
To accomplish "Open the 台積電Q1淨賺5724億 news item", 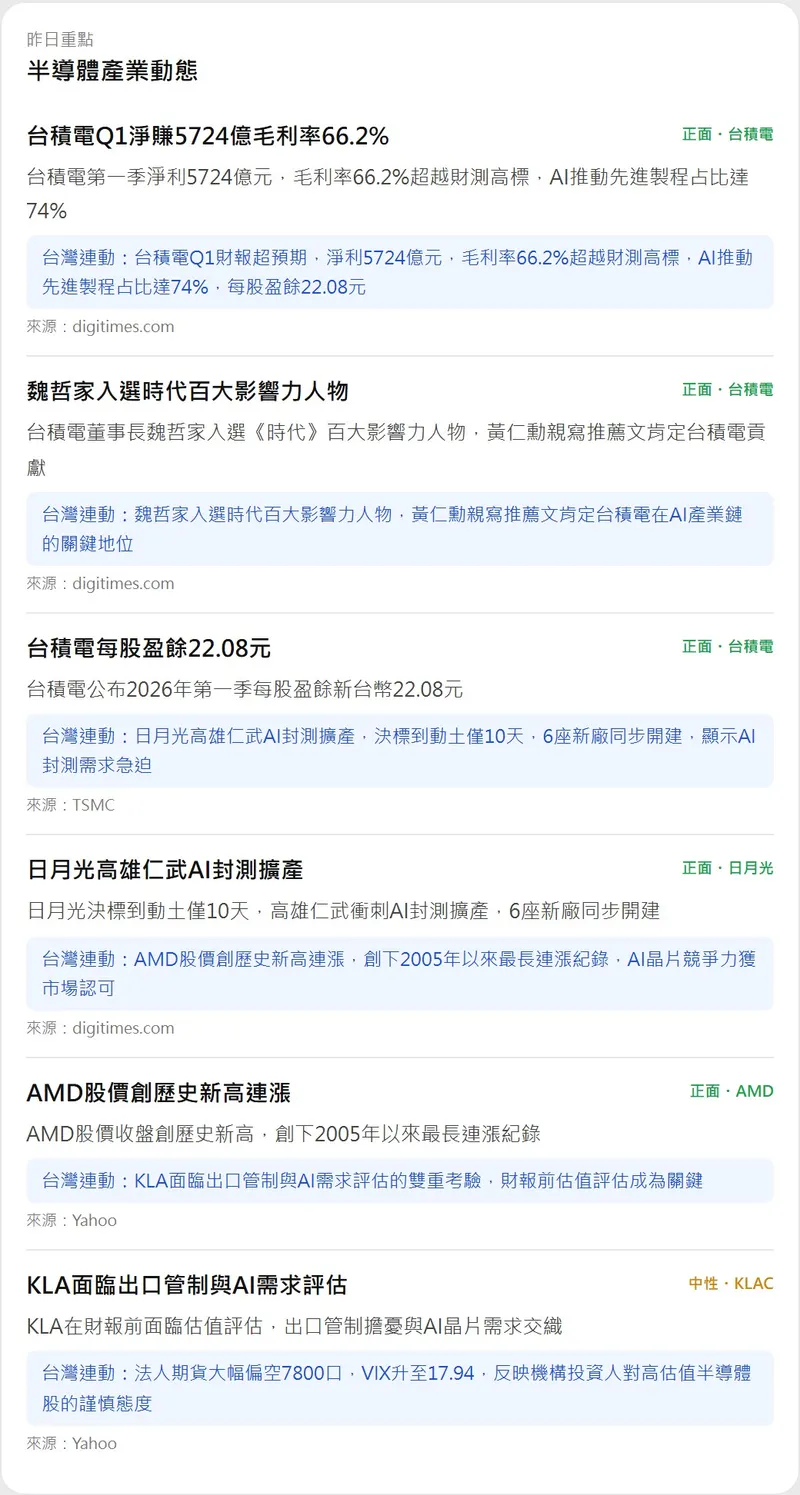I will click(x=208, y=136).
